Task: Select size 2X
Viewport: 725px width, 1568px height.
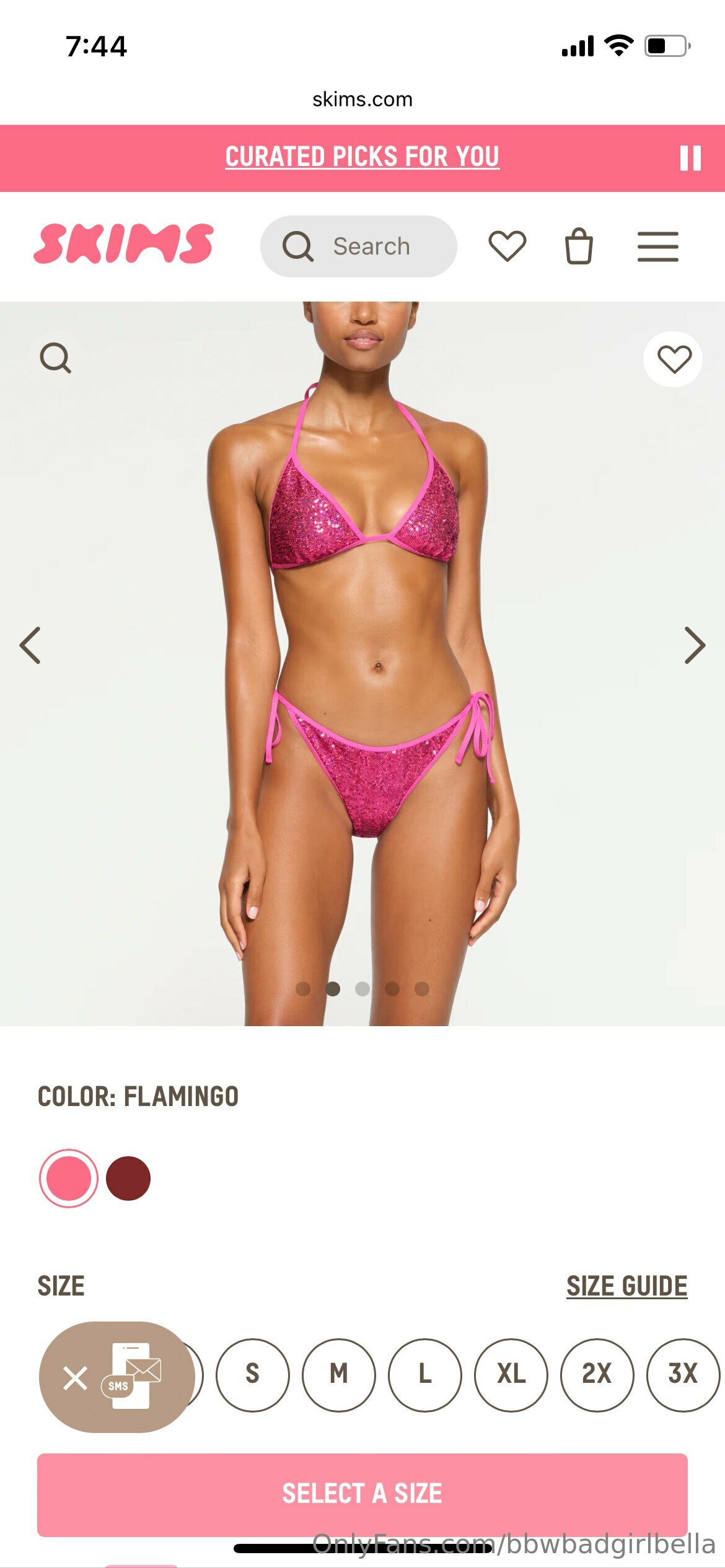Action: coord(597,1375)
